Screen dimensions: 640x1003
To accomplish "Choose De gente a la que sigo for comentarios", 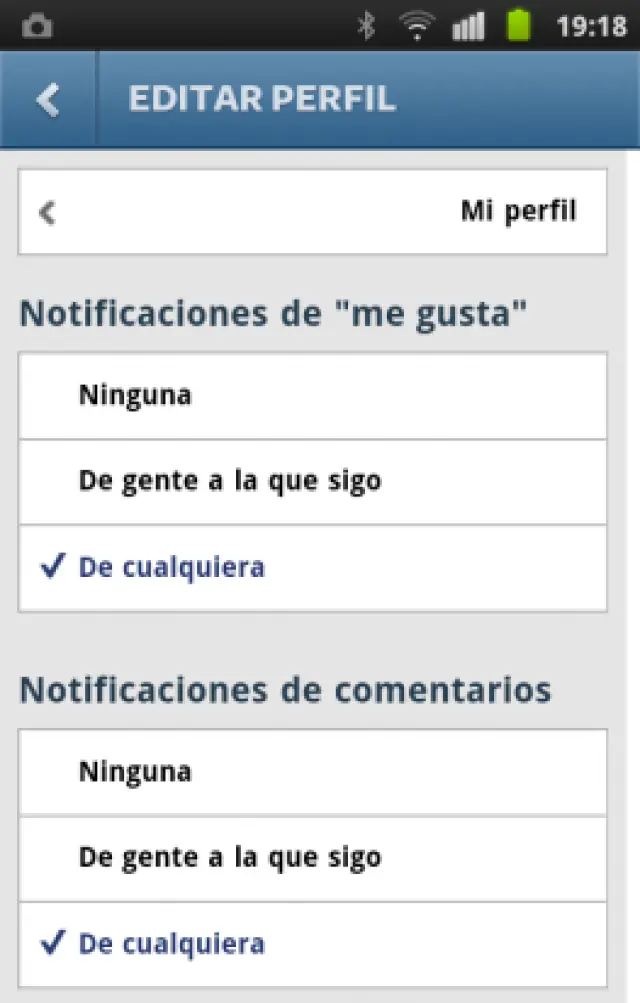I will pos(312,858).
